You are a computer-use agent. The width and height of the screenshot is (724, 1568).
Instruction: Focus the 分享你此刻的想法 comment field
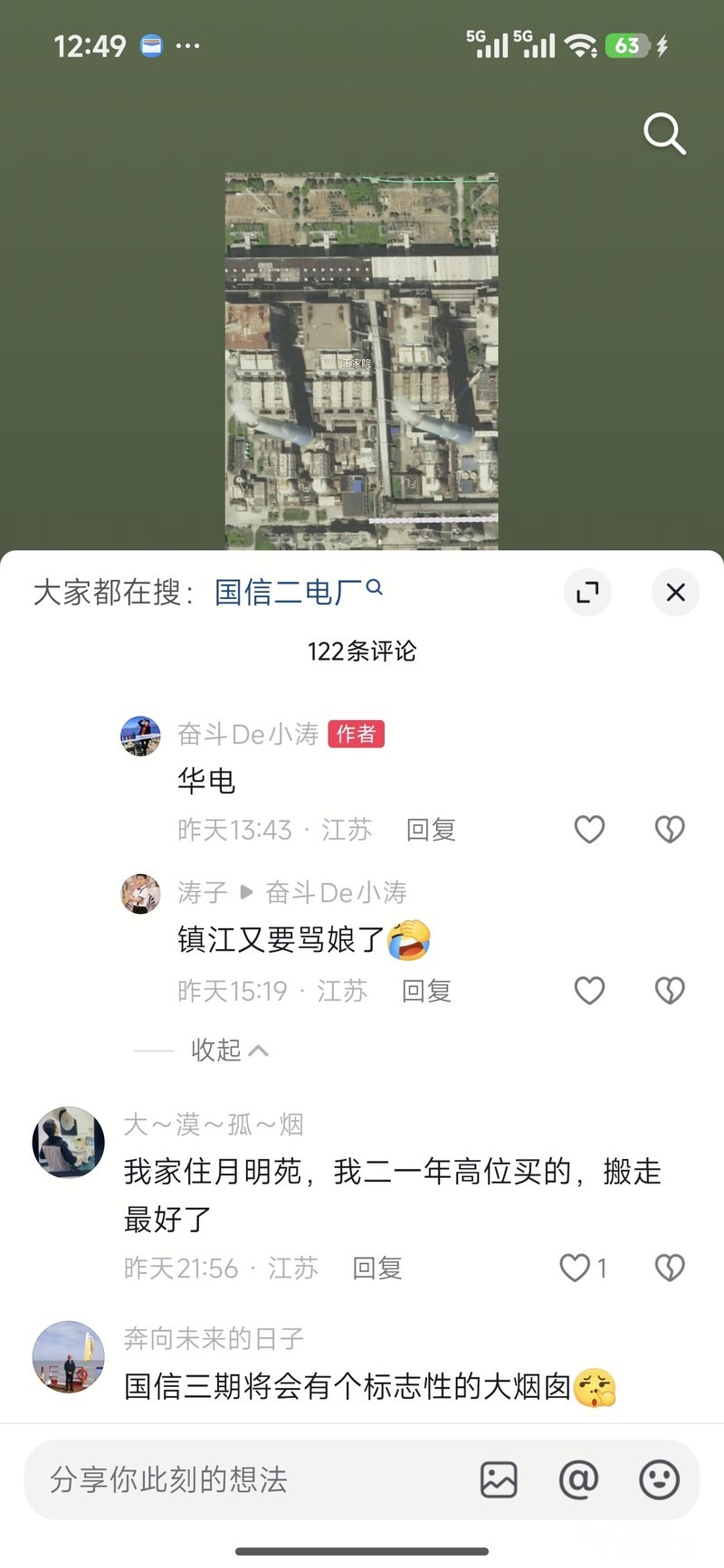(x=244, y=1479)
